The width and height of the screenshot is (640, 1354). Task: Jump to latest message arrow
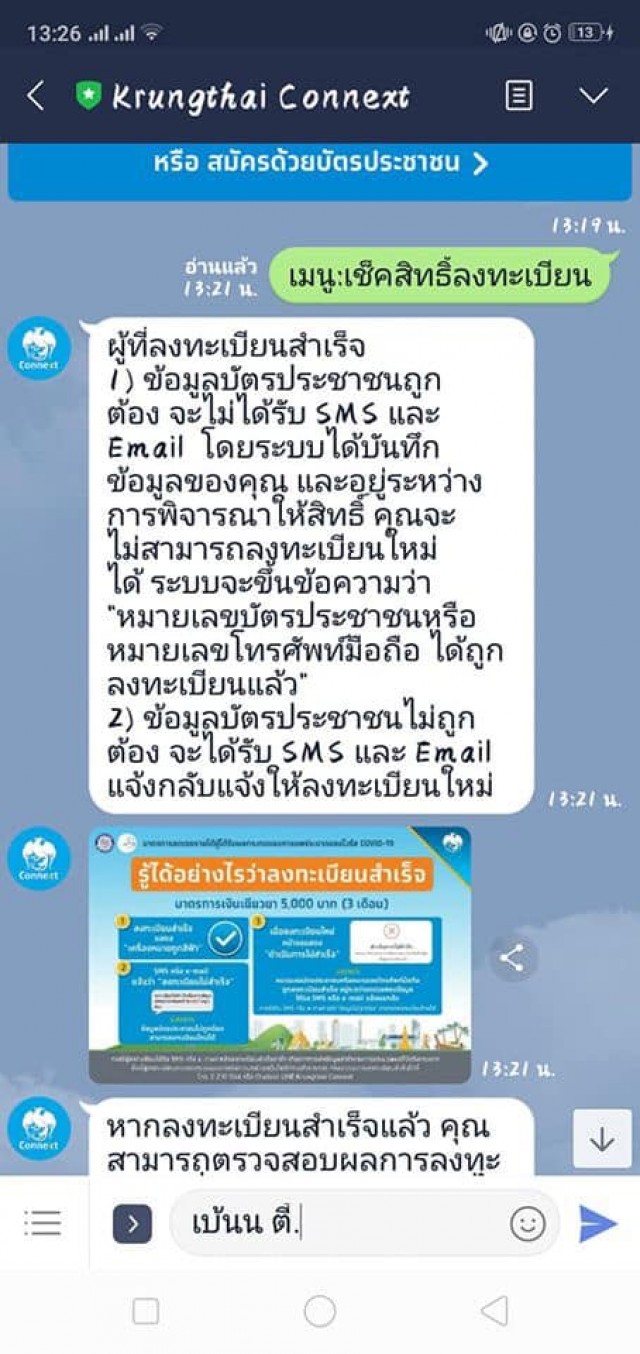click(x=602, y=1138)
